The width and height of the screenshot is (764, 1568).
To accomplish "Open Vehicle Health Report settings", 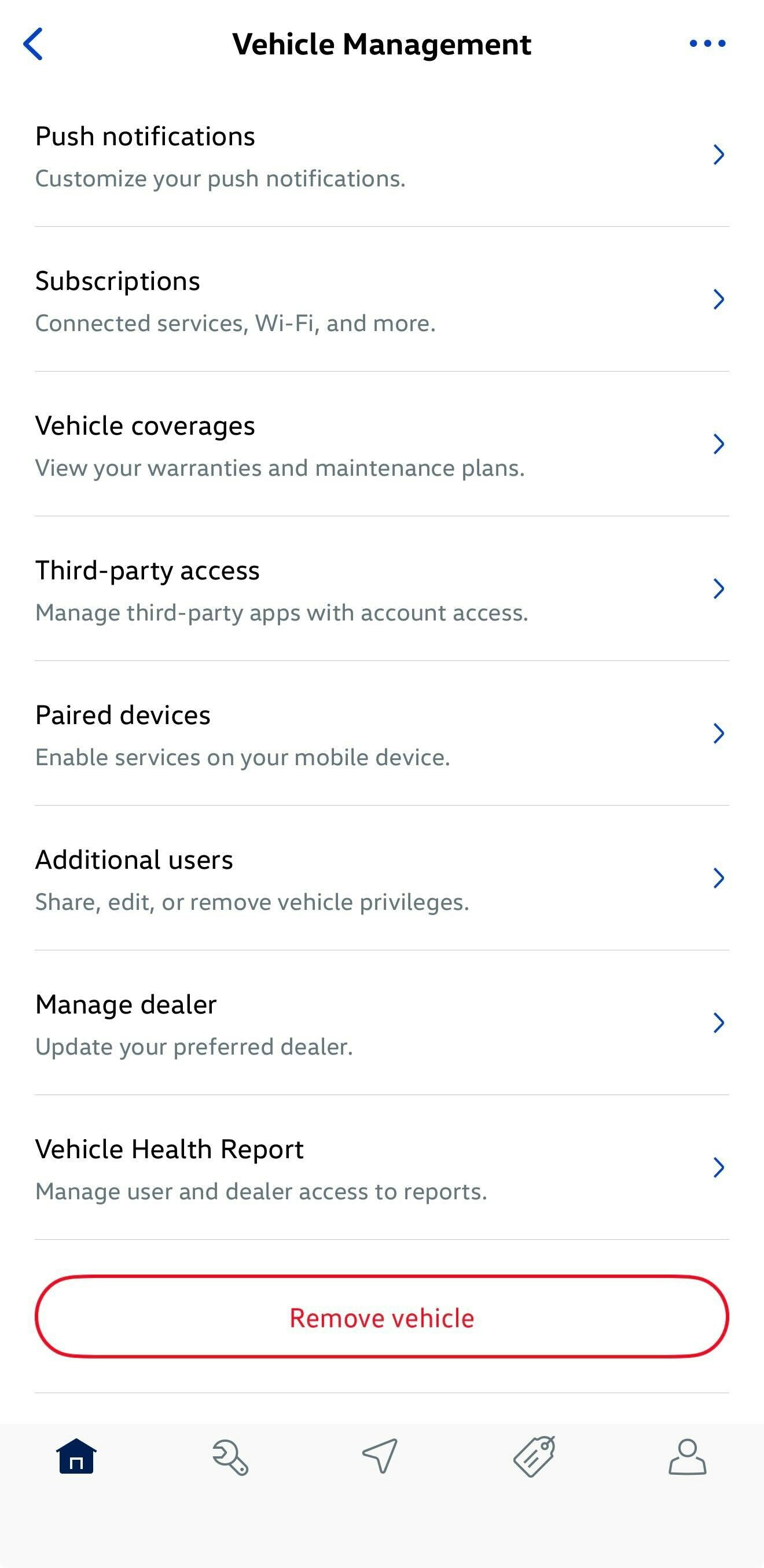I will (x=381, y=1169).
